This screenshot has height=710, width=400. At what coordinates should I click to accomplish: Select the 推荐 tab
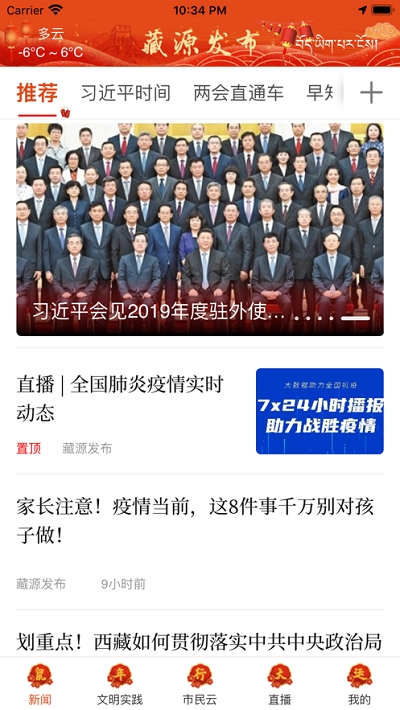(x=37, y=93)
